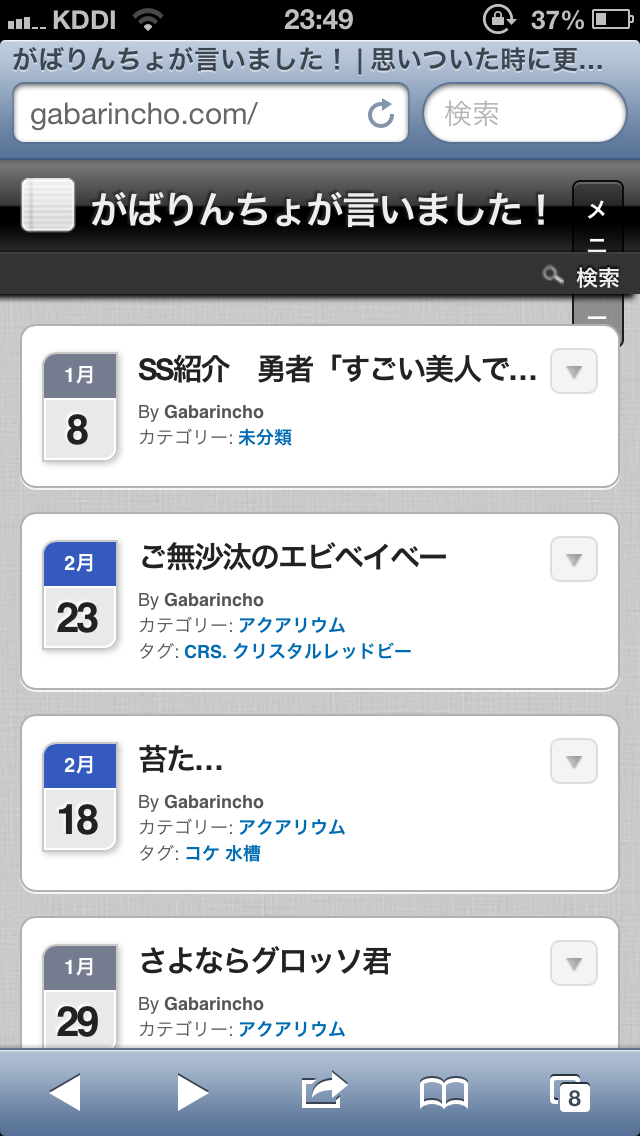Open bookmarks book icon

(444, 1093)
